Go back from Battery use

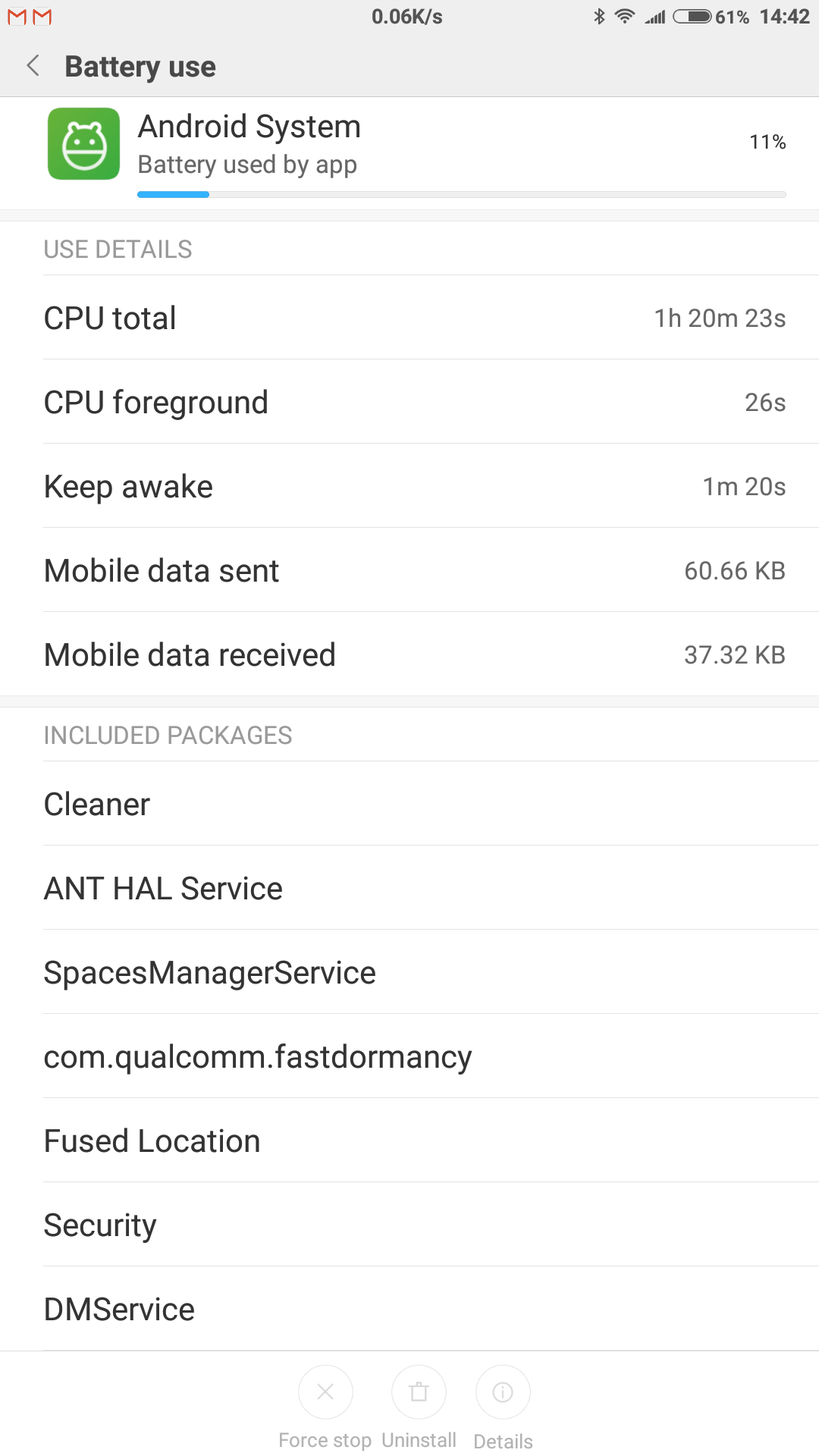(x=33, y=66)
